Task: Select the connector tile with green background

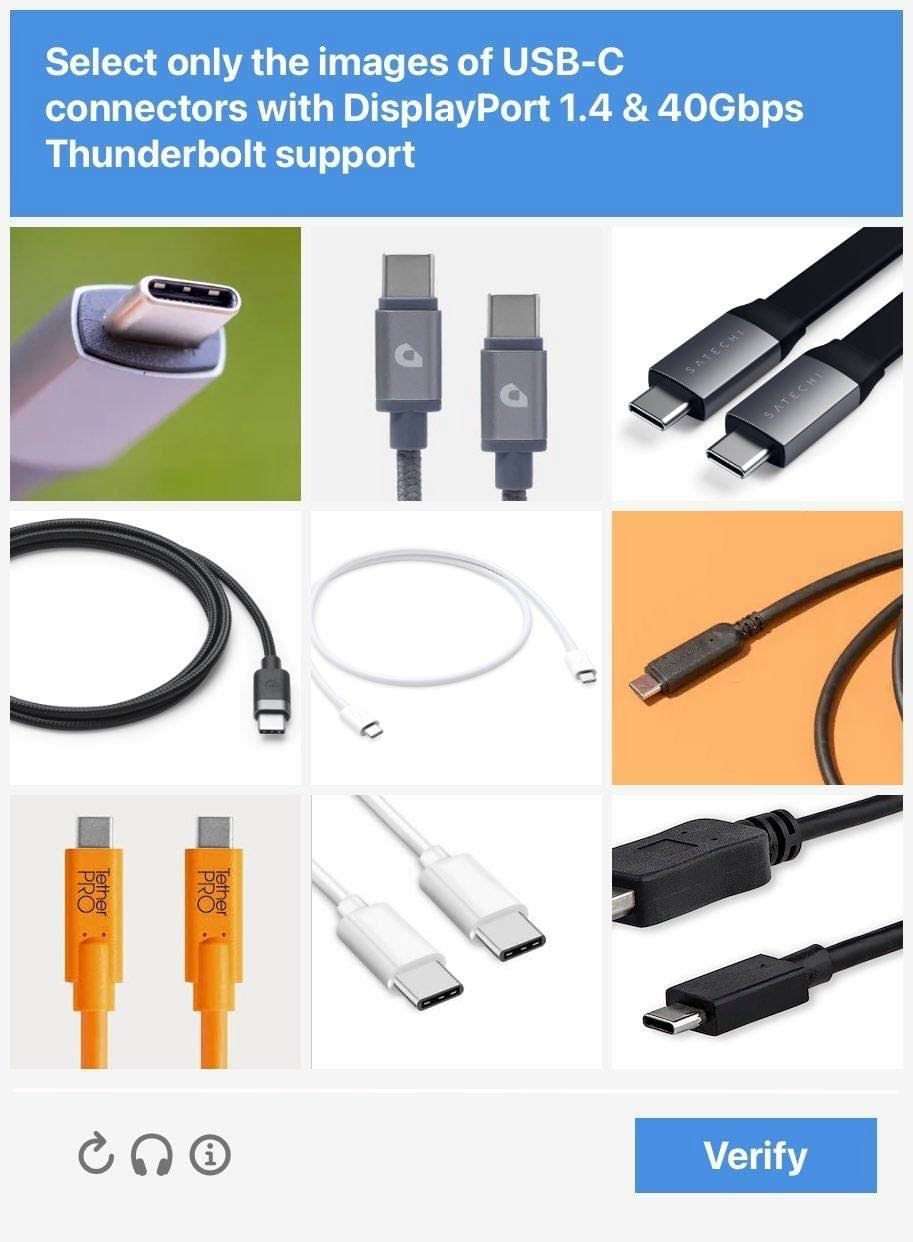Action: coord(155,363)
